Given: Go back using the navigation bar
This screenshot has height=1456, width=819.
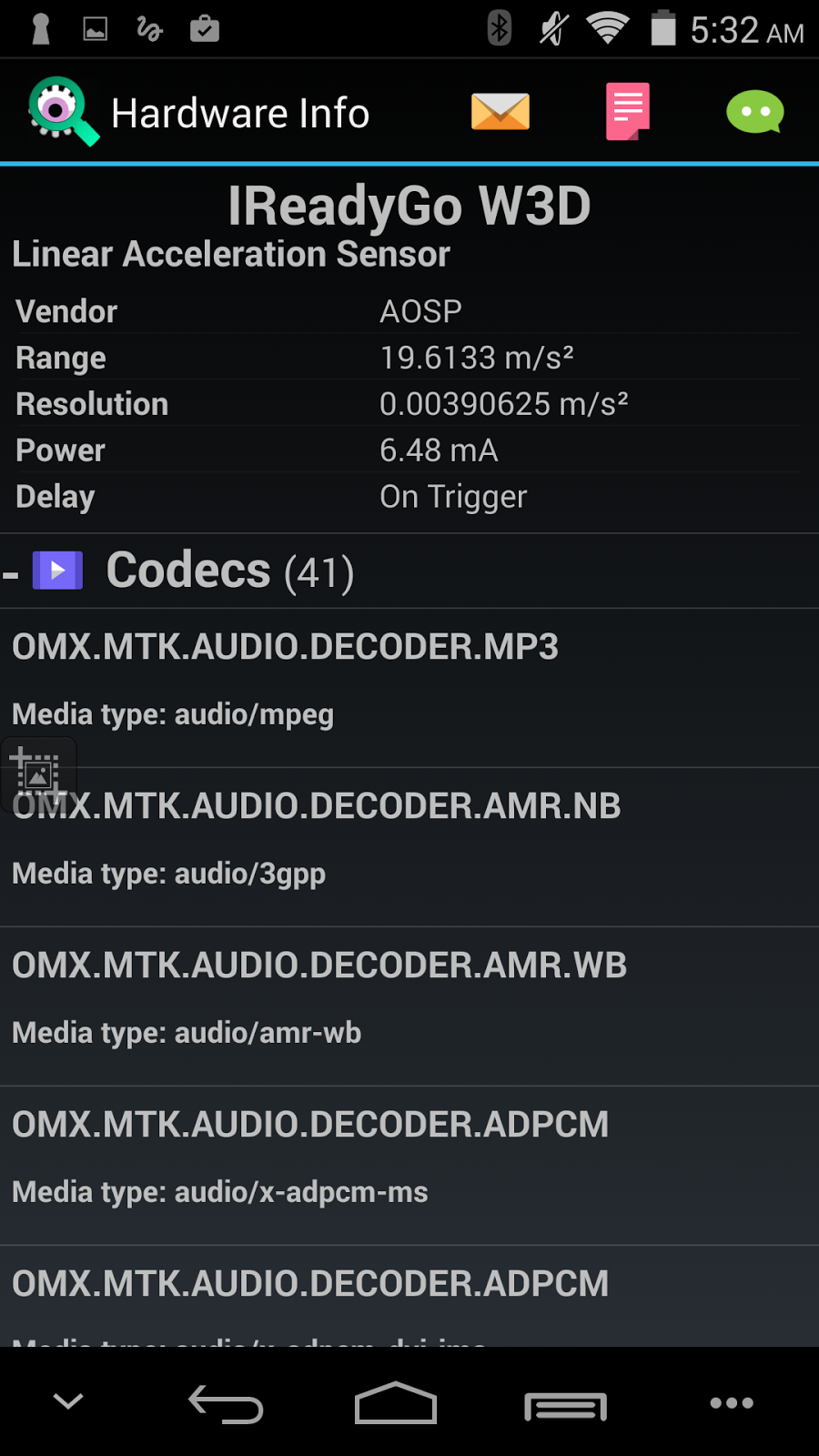Looking at the screenshot, I should point(226,1403).
